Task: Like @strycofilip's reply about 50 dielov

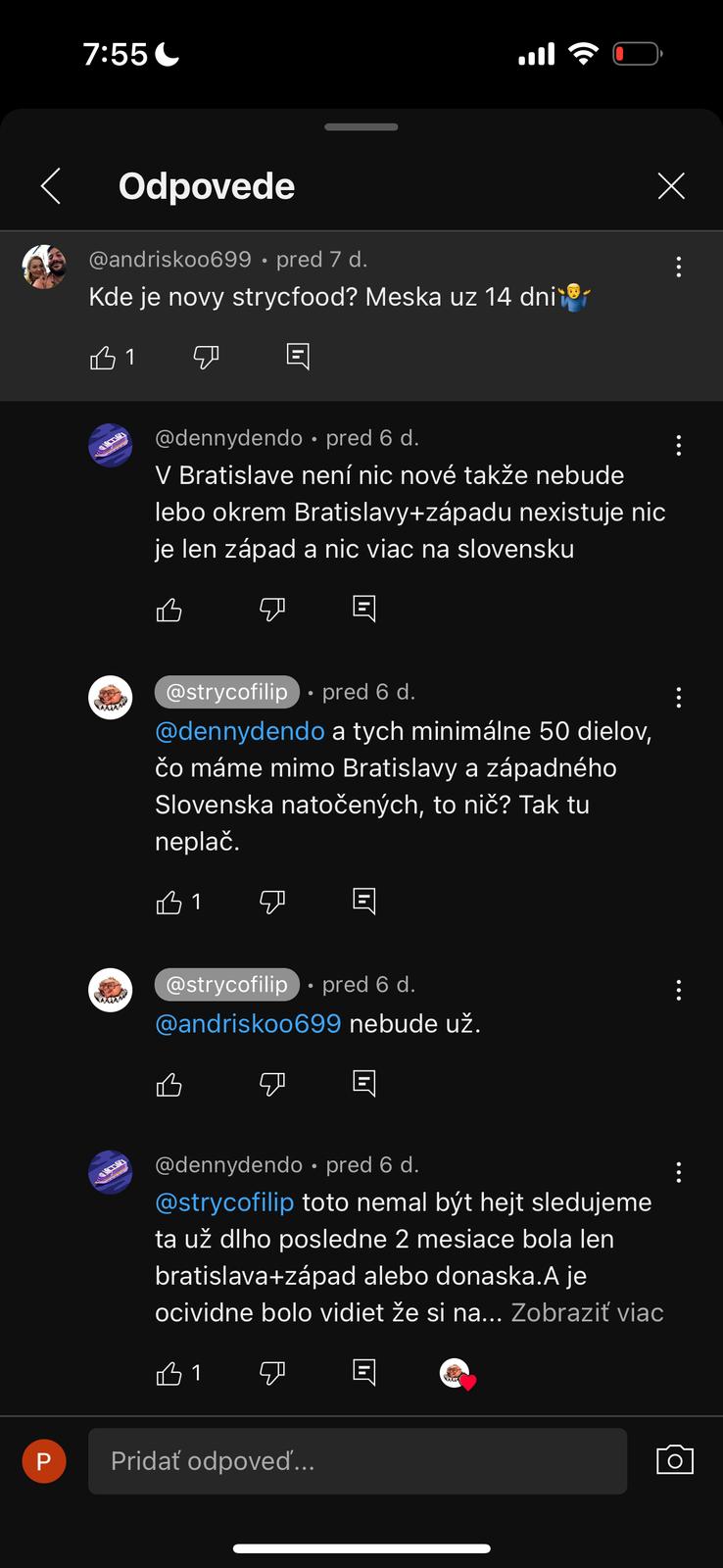Action: 169,903
